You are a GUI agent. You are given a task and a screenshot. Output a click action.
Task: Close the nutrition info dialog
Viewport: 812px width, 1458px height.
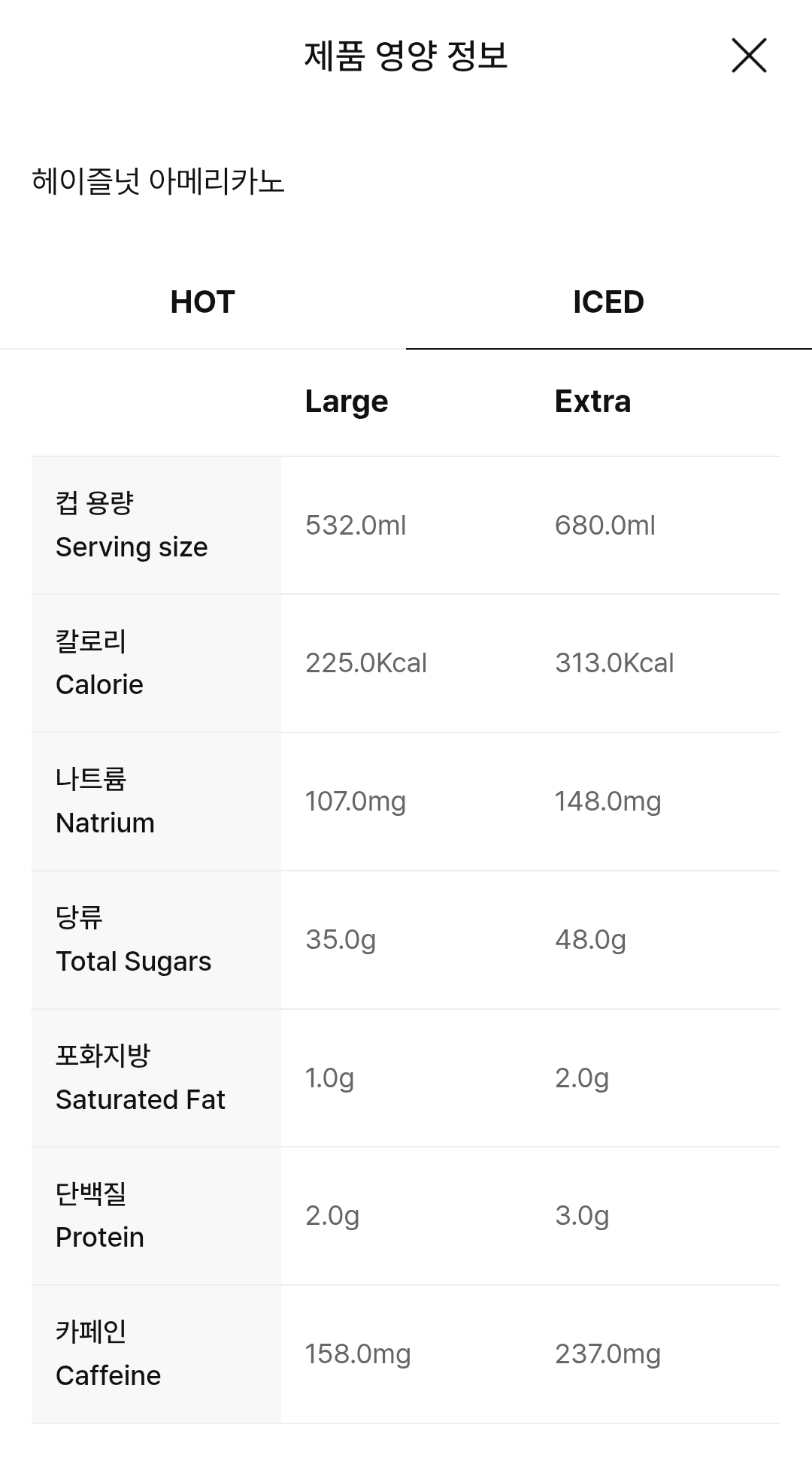point(749,56)
